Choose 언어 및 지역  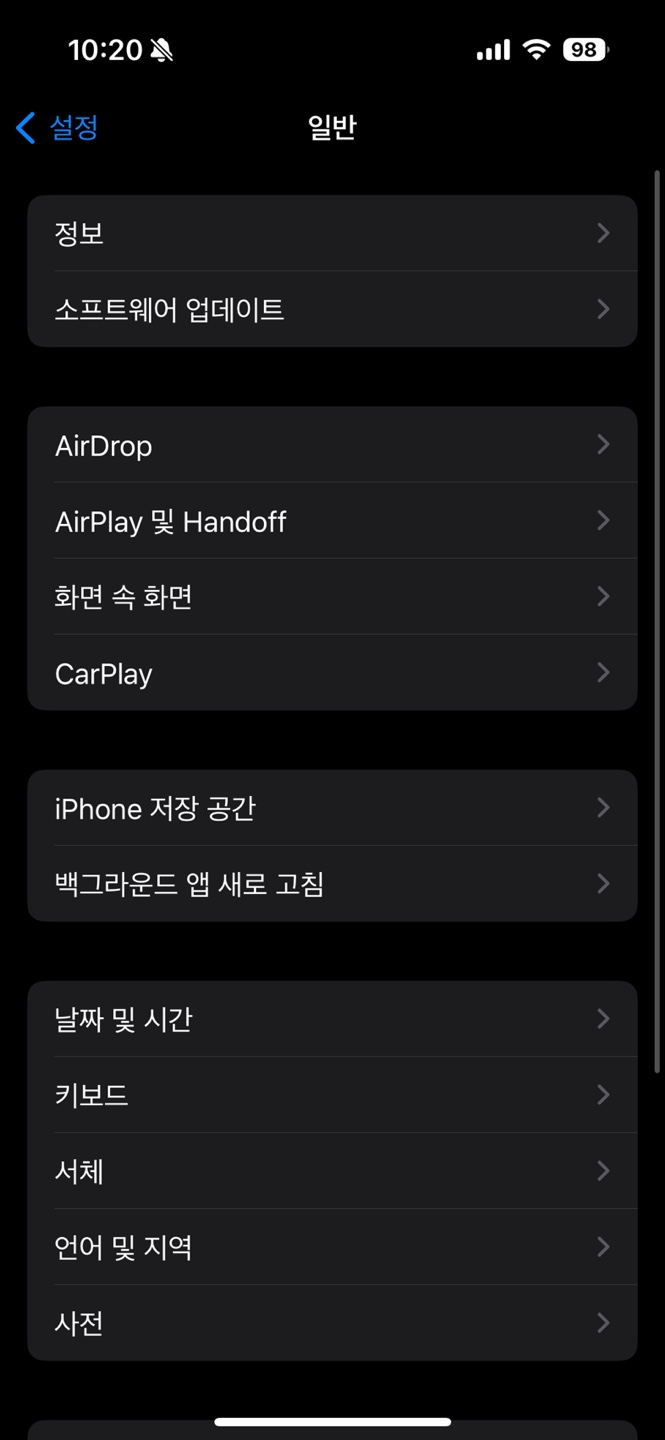(x=332, y=1247)
